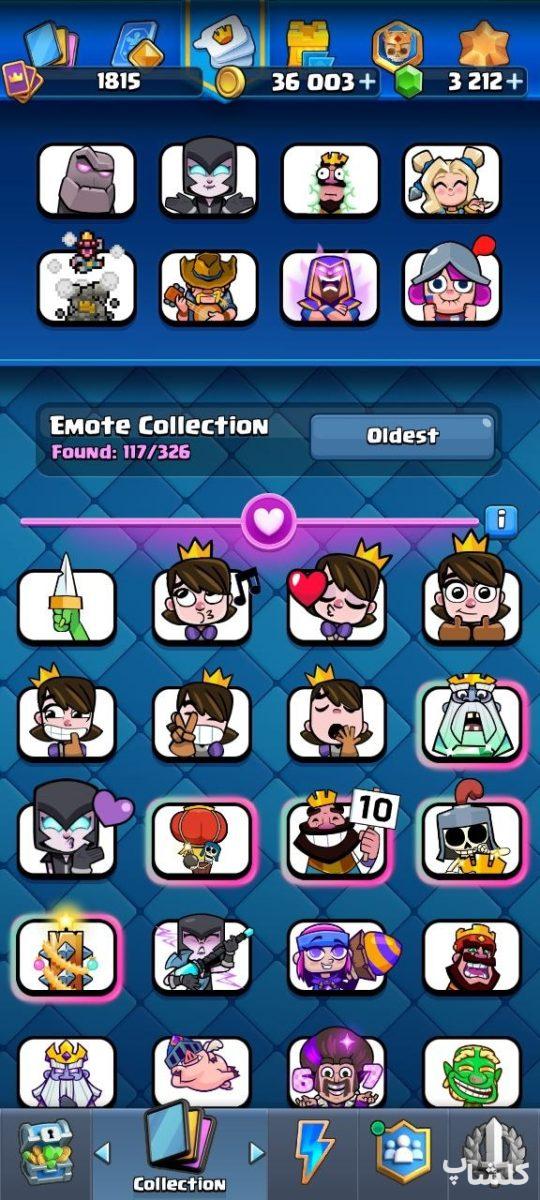Add more gold with the plus button
The height and width of the screenshot is (1200, 540).
367,82
